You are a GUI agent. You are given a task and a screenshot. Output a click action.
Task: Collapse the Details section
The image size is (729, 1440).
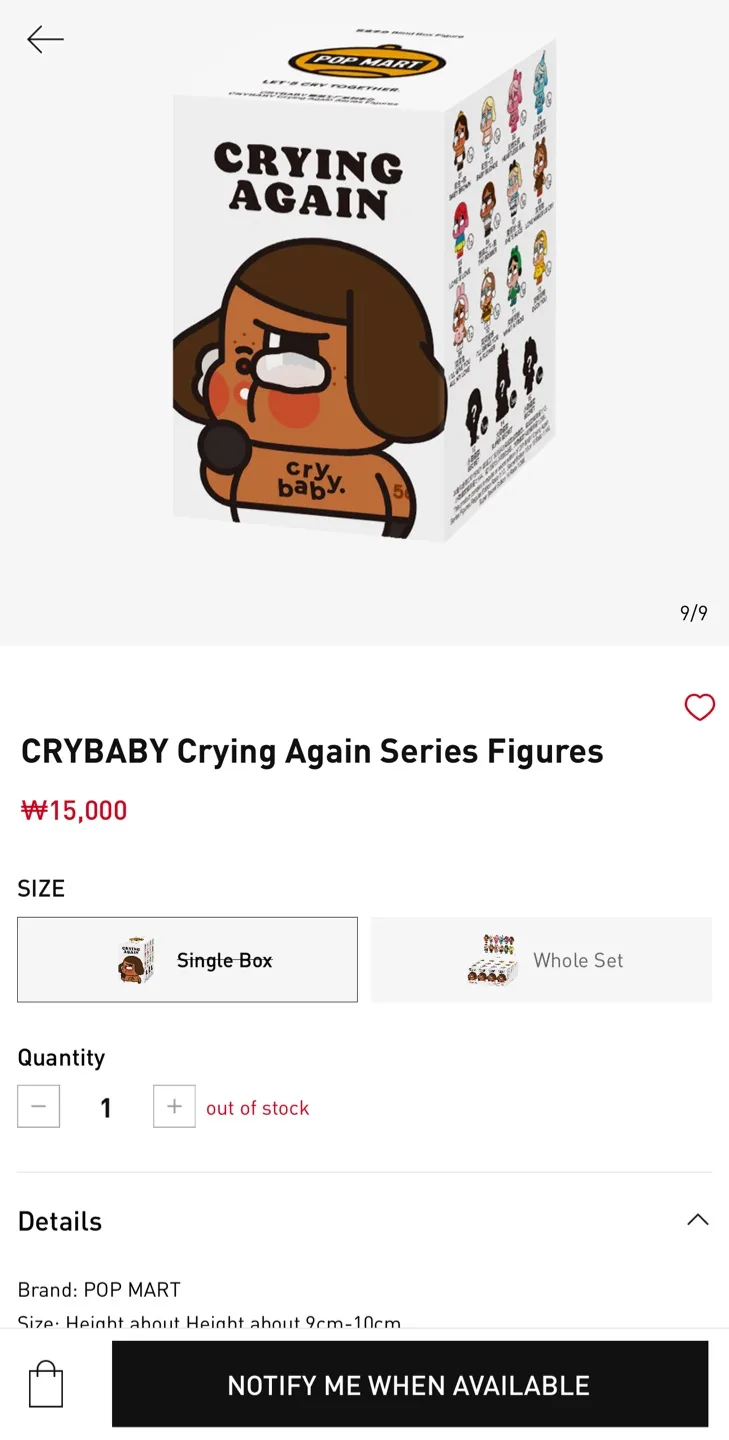(x=697, y=1220)
